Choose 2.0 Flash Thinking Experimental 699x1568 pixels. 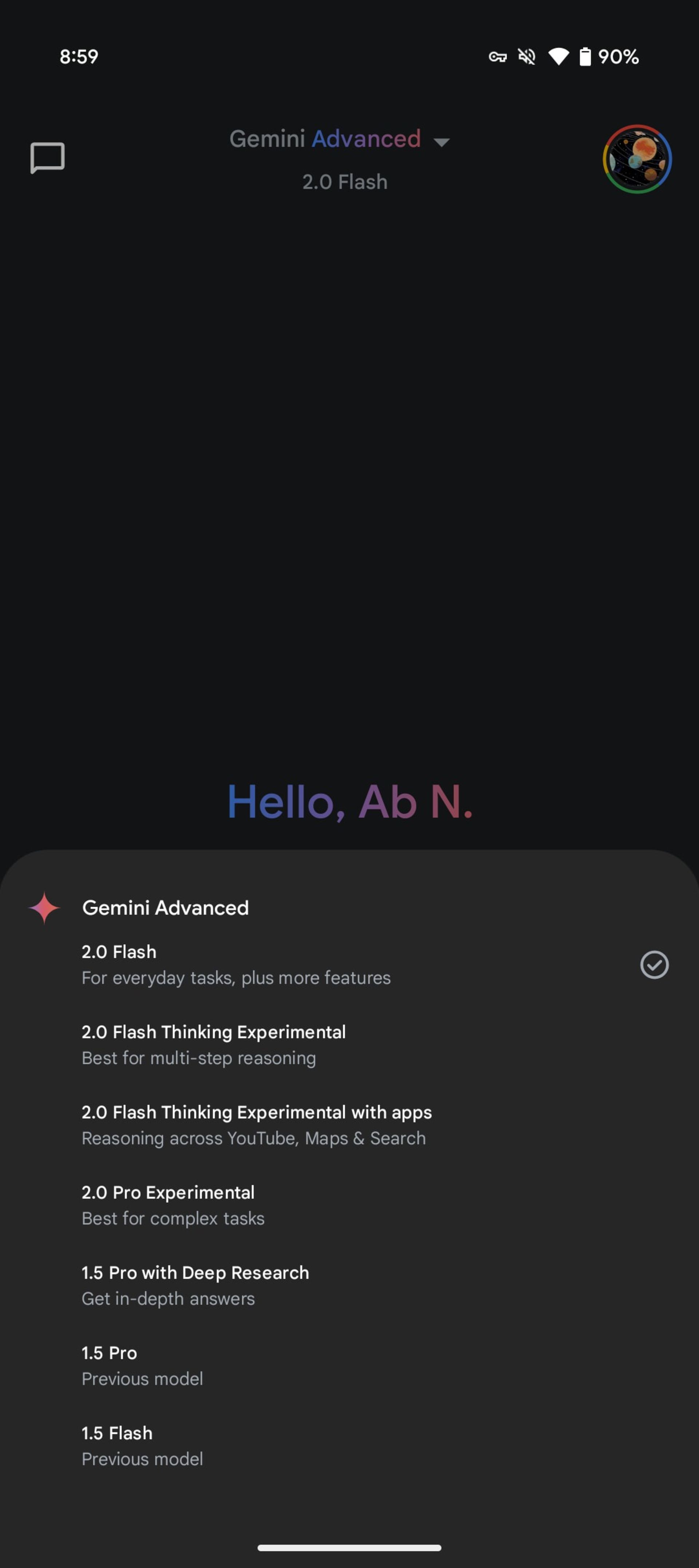coord(213,1044)
